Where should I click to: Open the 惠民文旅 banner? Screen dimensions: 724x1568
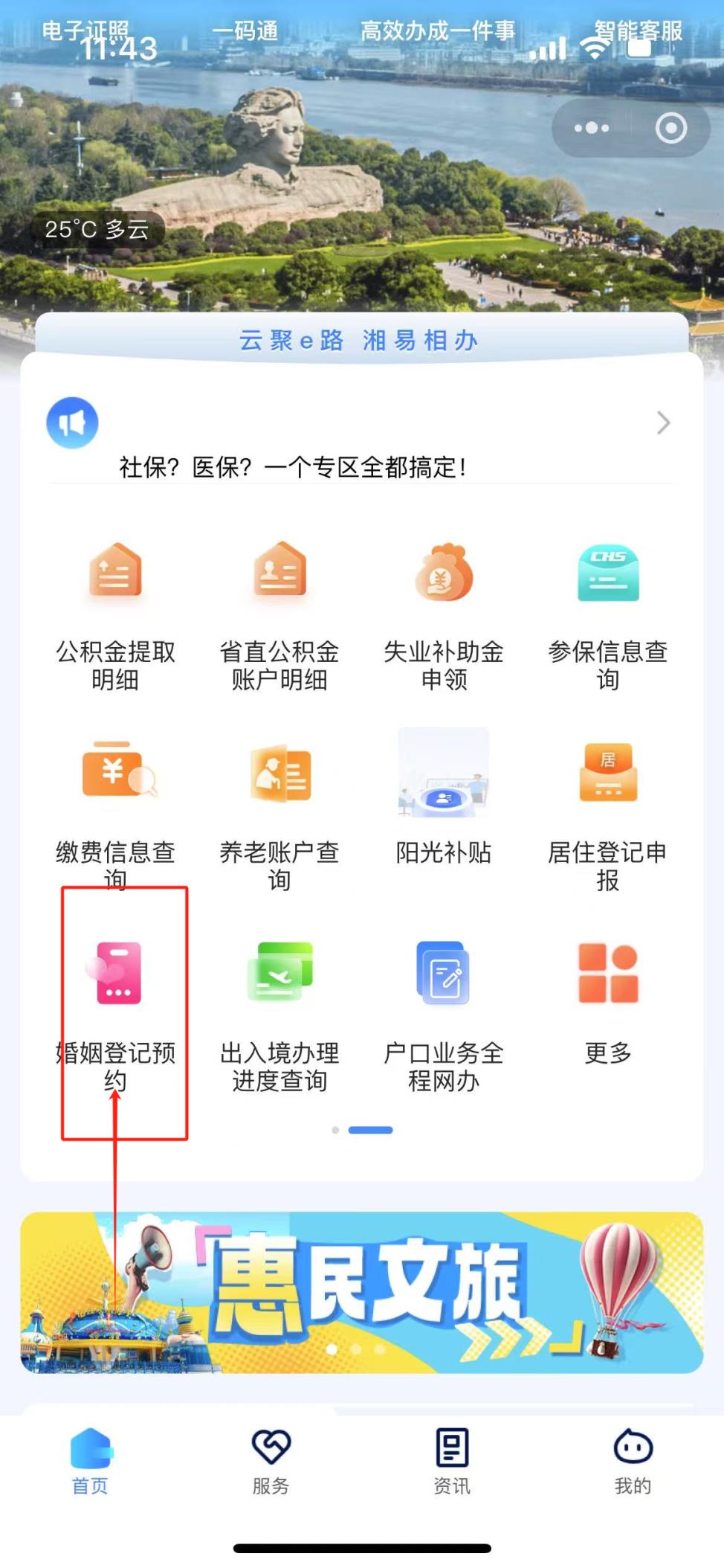(x=362, y=1292)
